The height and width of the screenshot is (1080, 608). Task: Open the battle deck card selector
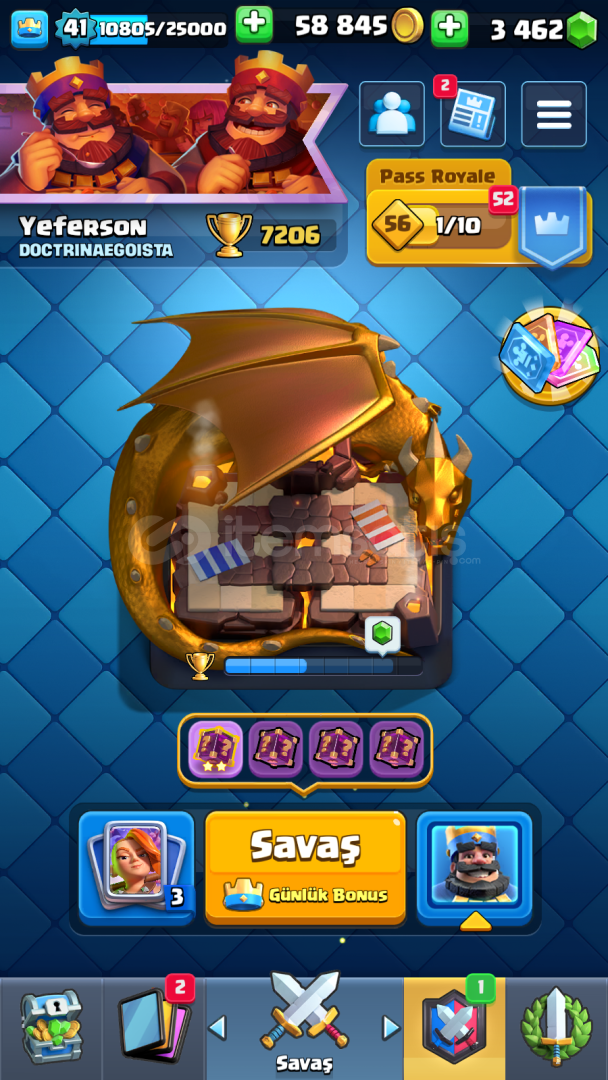pos(136,867)
